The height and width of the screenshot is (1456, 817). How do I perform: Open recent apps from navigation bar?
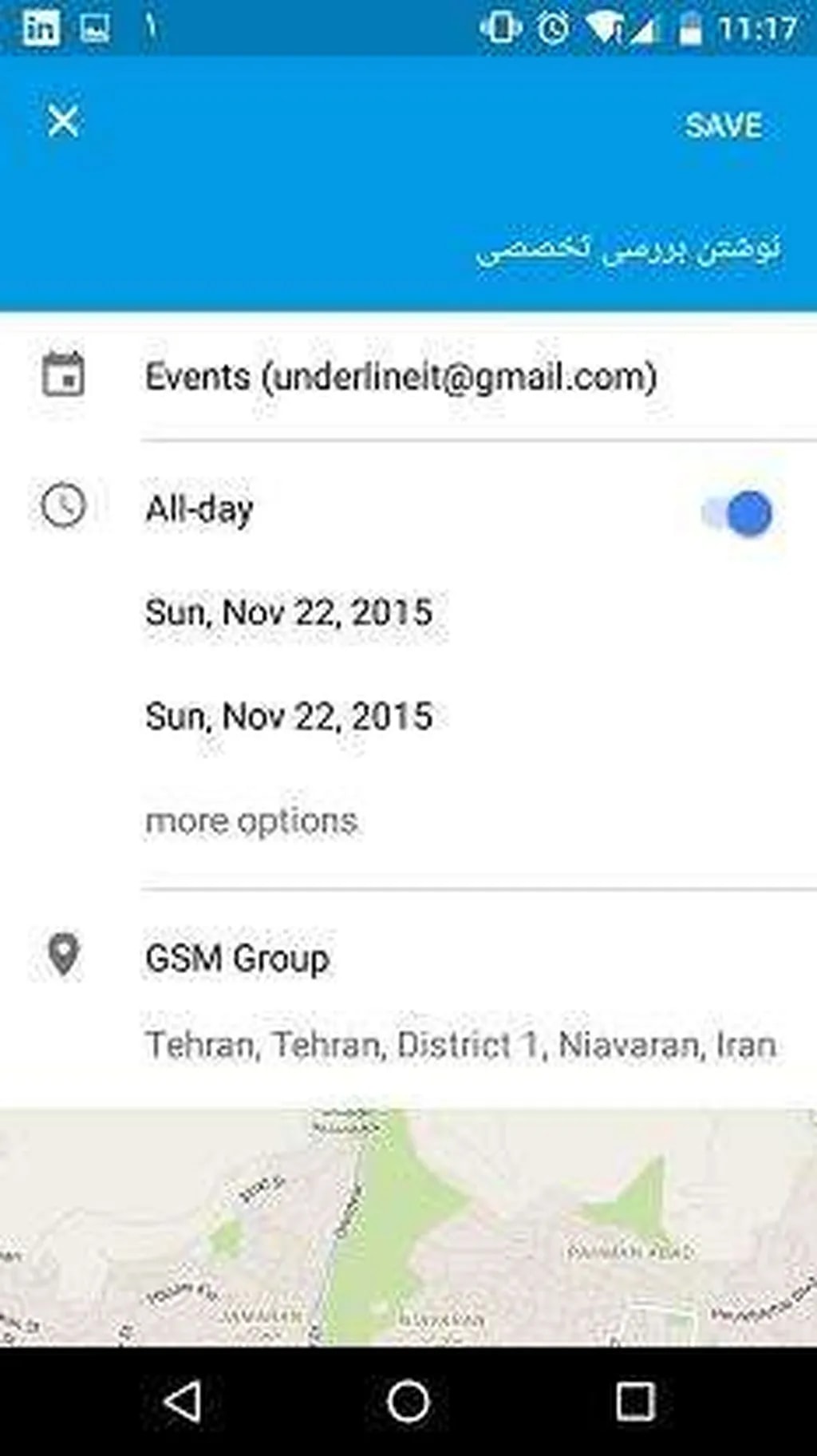coord(635,1402)
